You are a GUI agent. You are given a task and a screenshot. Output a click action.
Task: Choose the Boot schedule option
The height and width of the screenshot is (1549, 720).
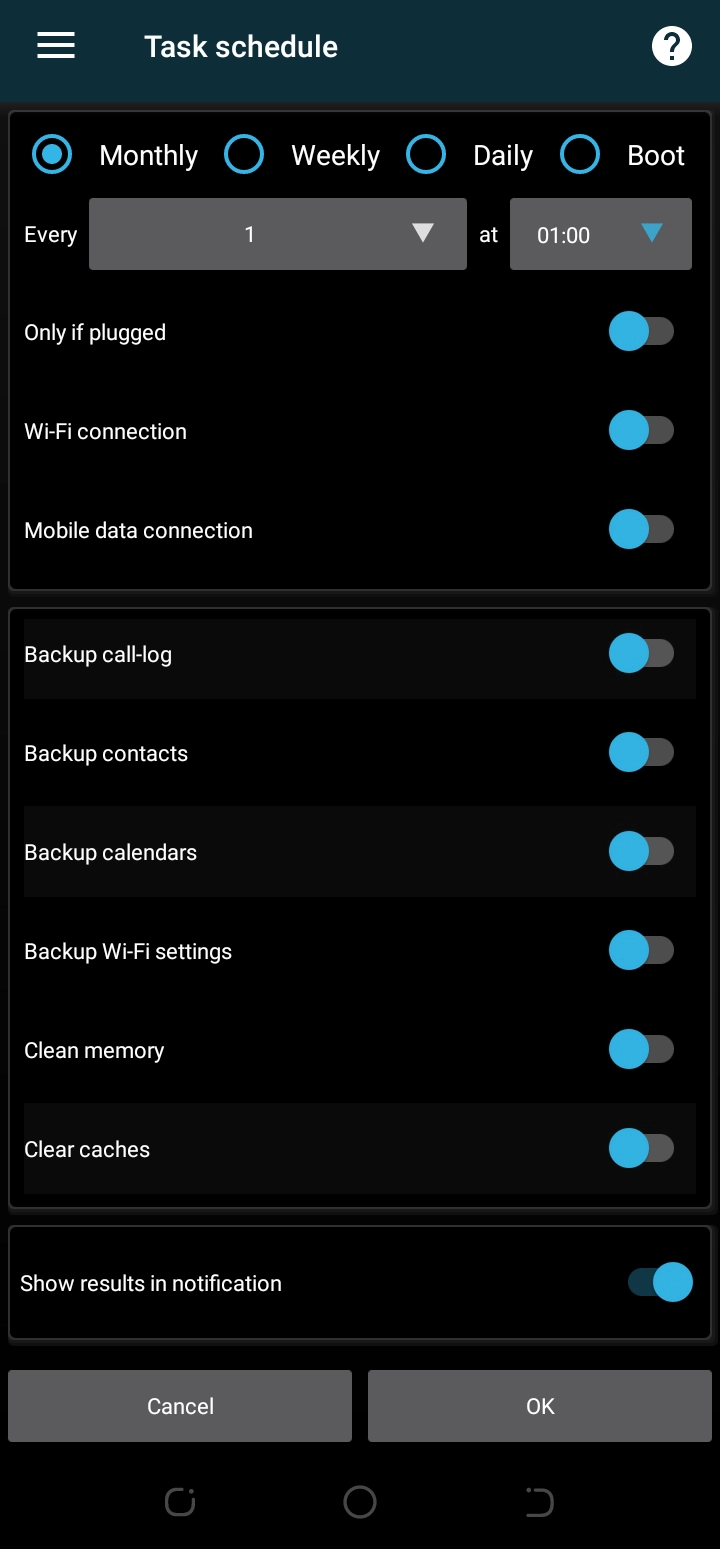(x=580, y=155)
